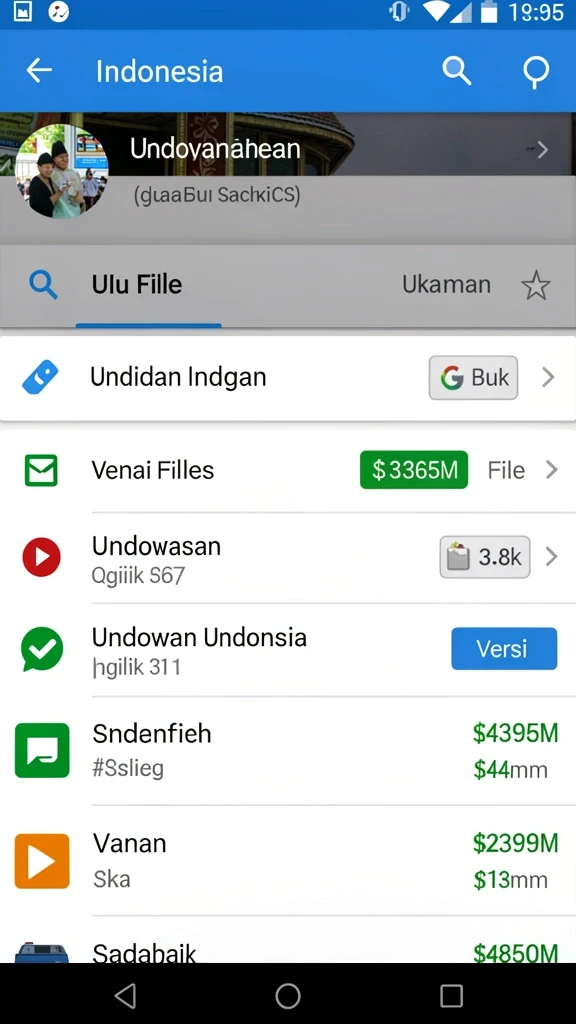Screen dimensions: 576x1024
Task: Switch to the Ukaman tab
Action: pos(446,285)
